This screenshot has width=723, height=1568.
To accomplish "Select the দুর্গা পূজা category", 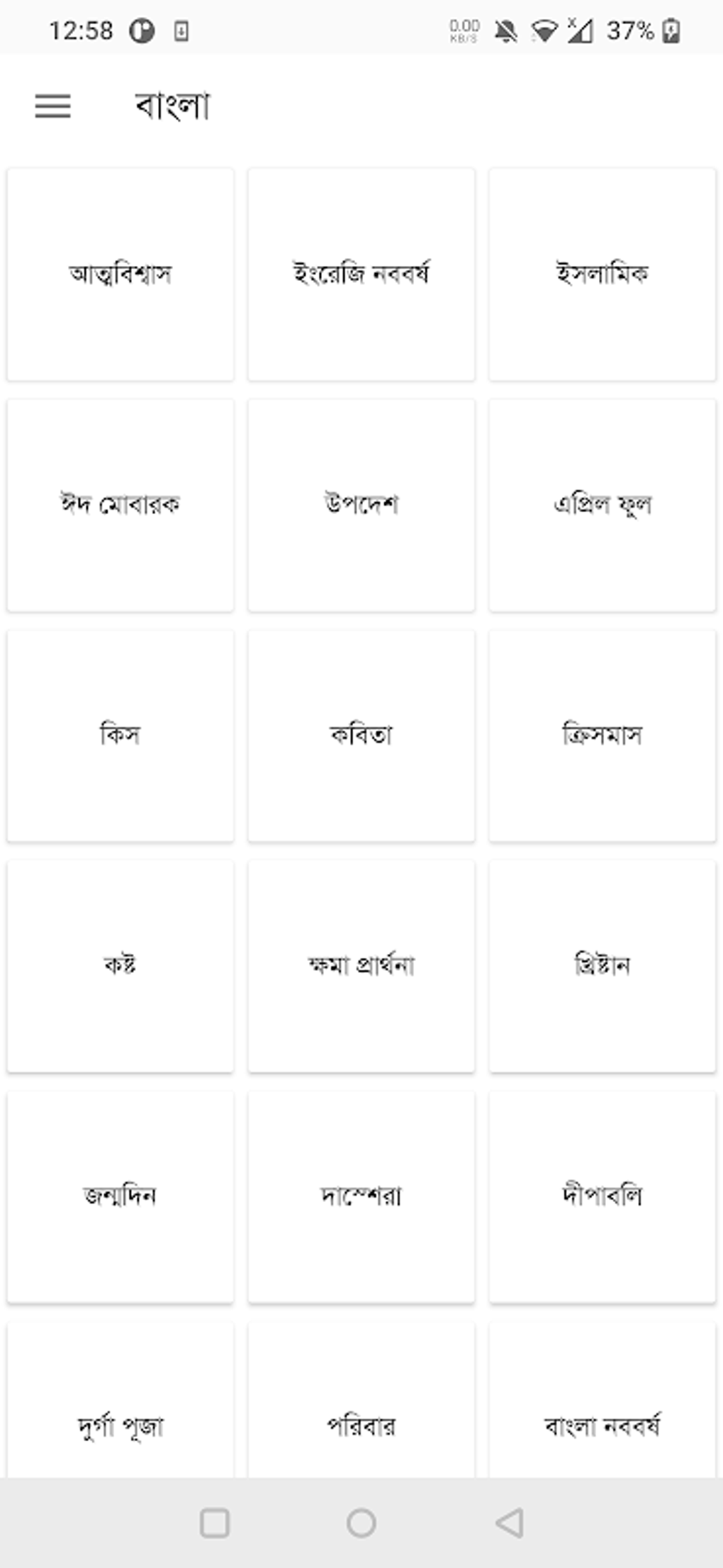I will point(120,1401).
